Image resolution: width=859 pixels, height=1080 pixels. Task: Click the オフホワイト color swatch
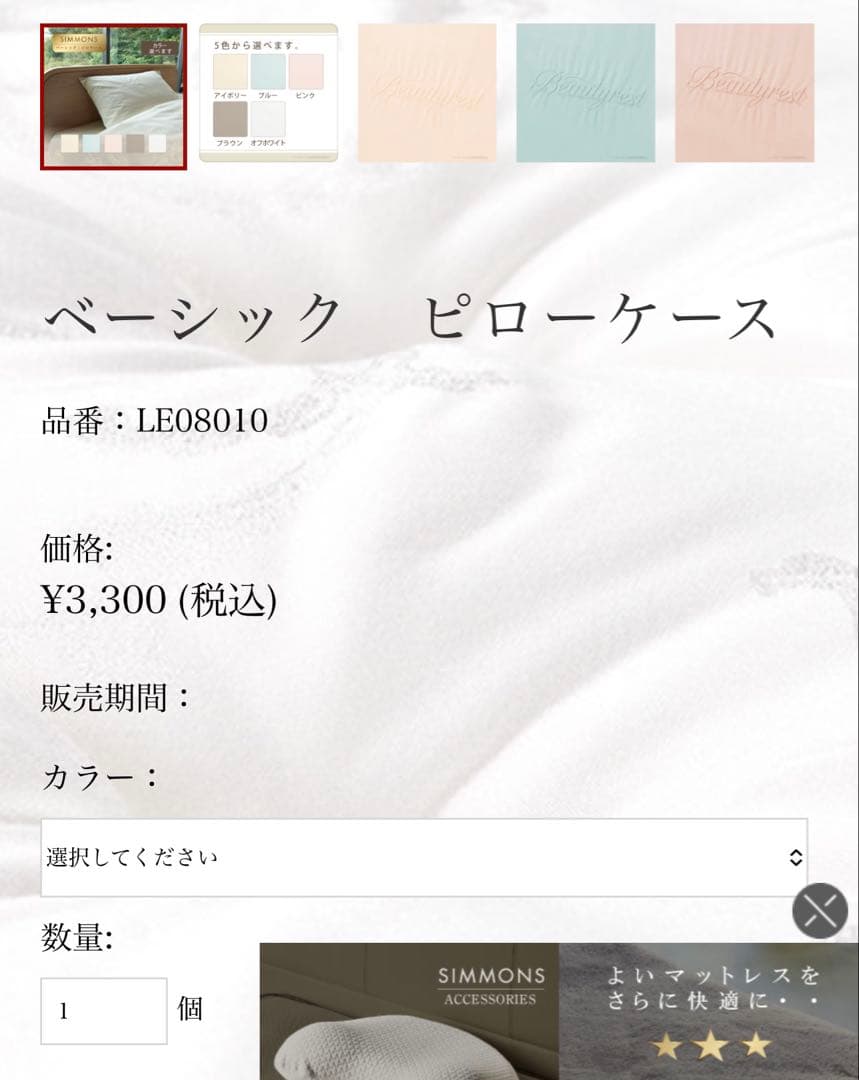pos(268,119)
